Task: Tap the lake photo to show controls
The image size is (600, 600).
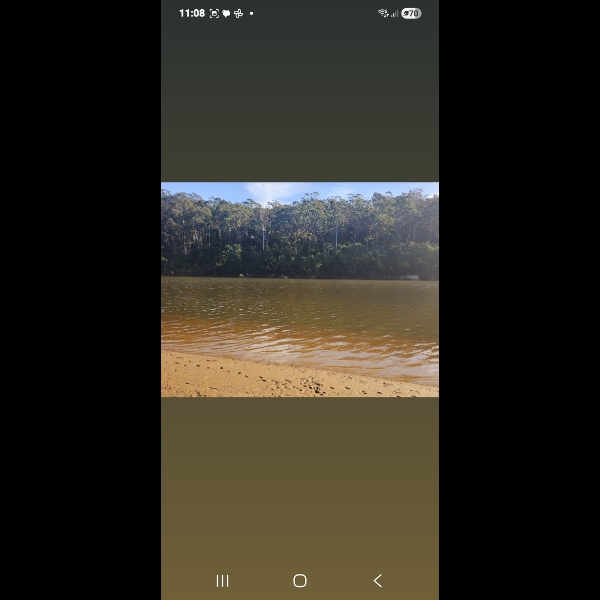Action: pyautogui.click(x=300, y=289)
